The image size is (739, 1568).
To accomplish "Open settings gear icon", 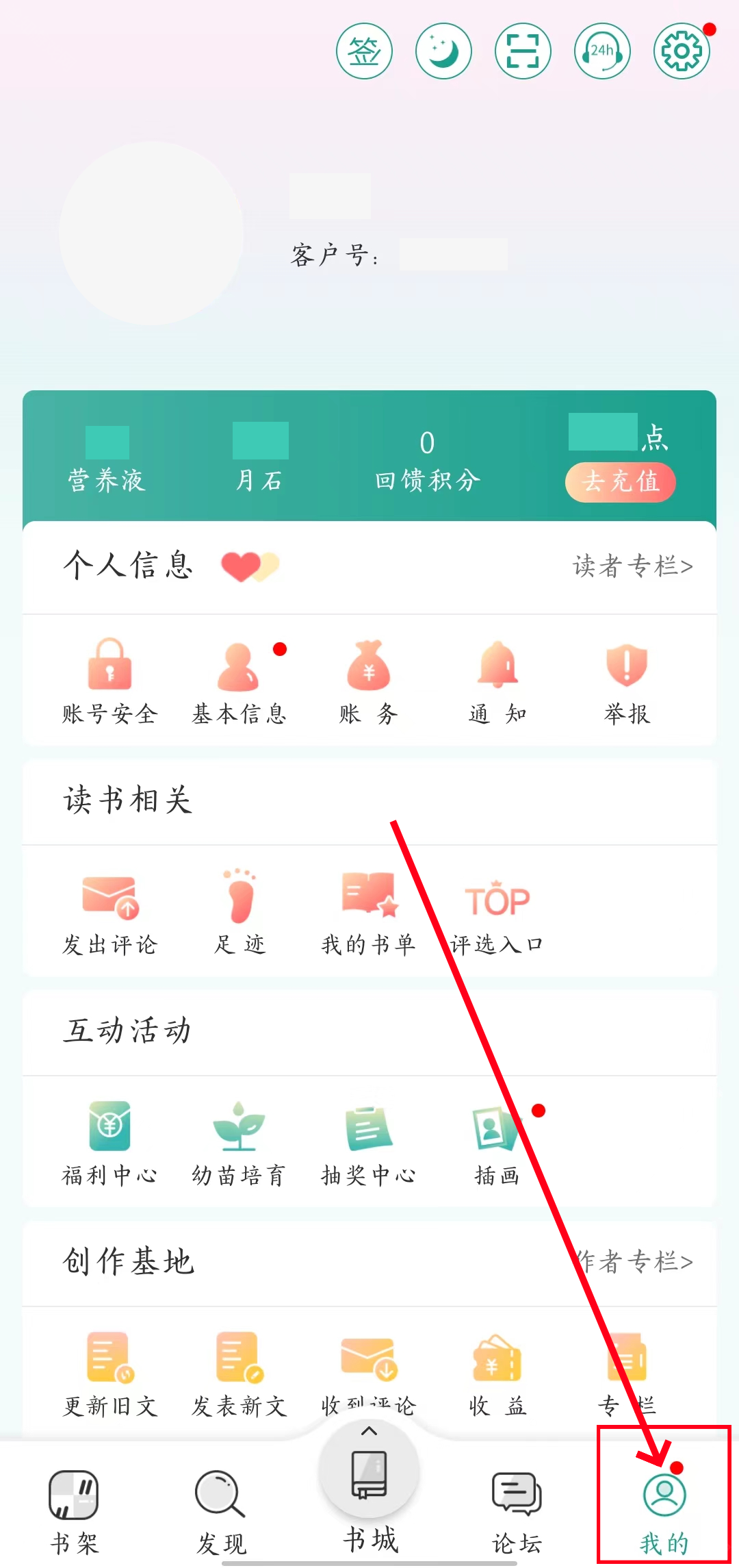I will (x=682, y=51).
